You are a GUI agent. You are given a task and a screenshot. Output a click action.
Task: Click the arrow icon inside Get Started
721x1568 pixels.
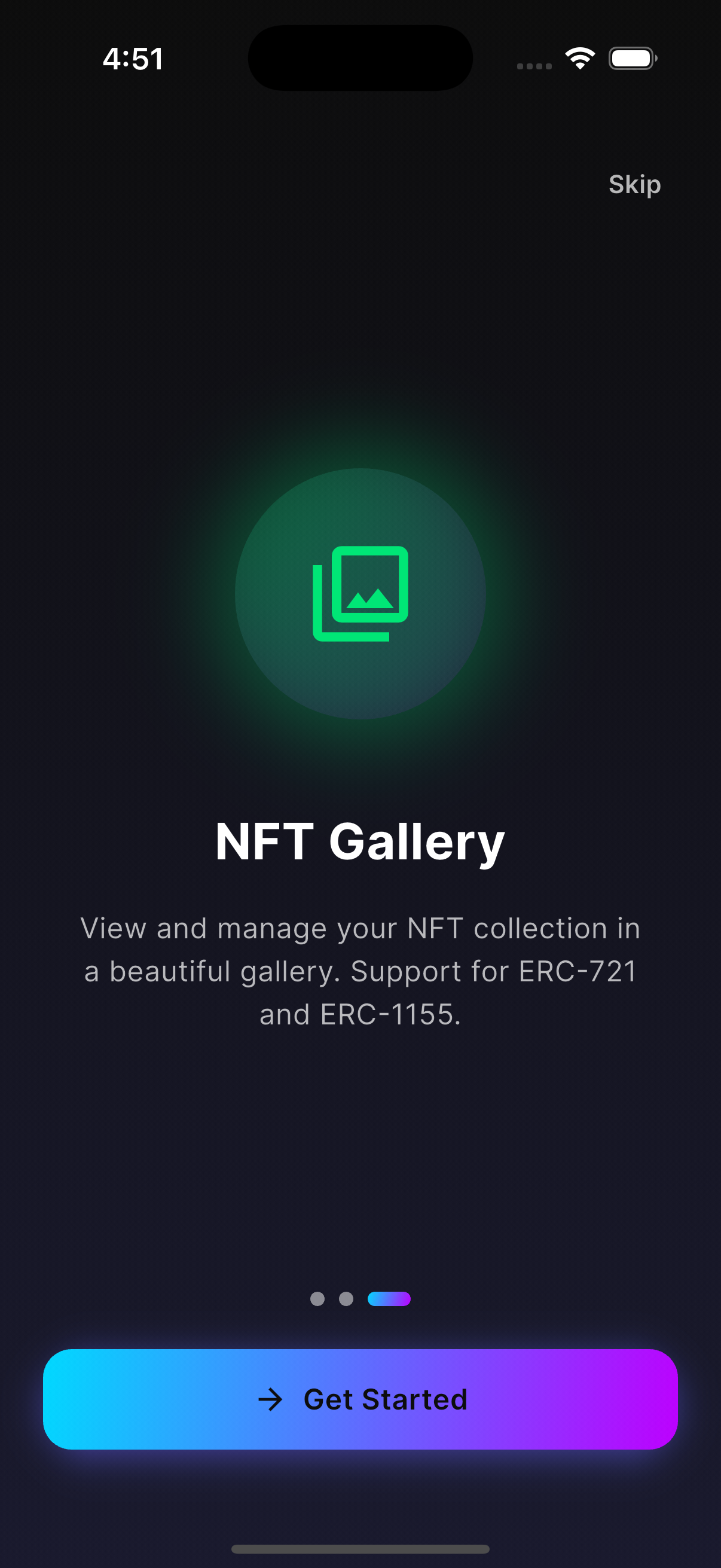click(x=272, y=1398)
